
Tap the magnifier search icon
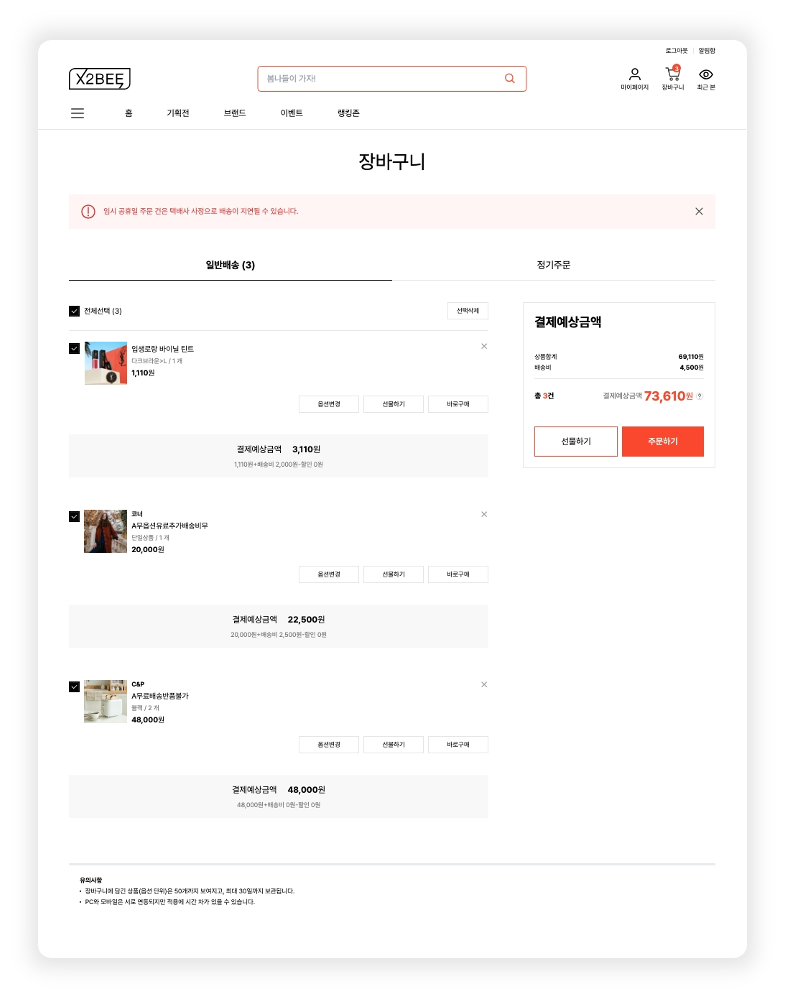tap(510, 79)
